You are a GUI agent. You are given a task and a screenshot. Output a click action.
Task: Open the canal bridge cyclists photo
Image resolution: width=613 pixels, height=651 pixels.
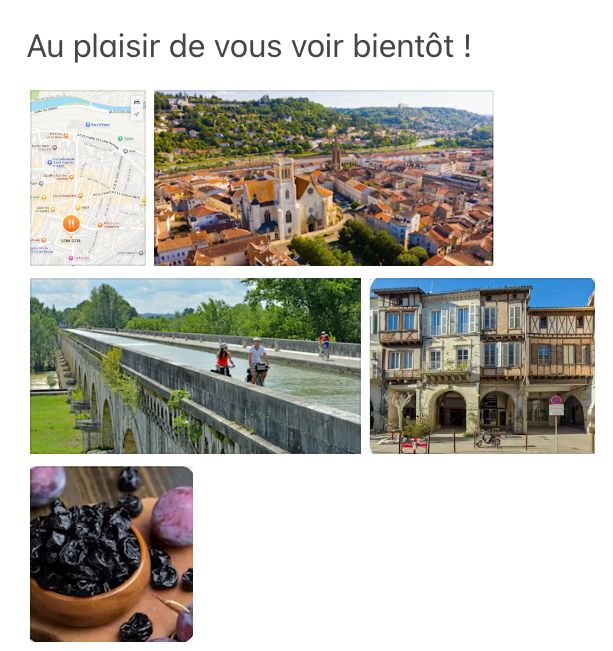[195, 366]
